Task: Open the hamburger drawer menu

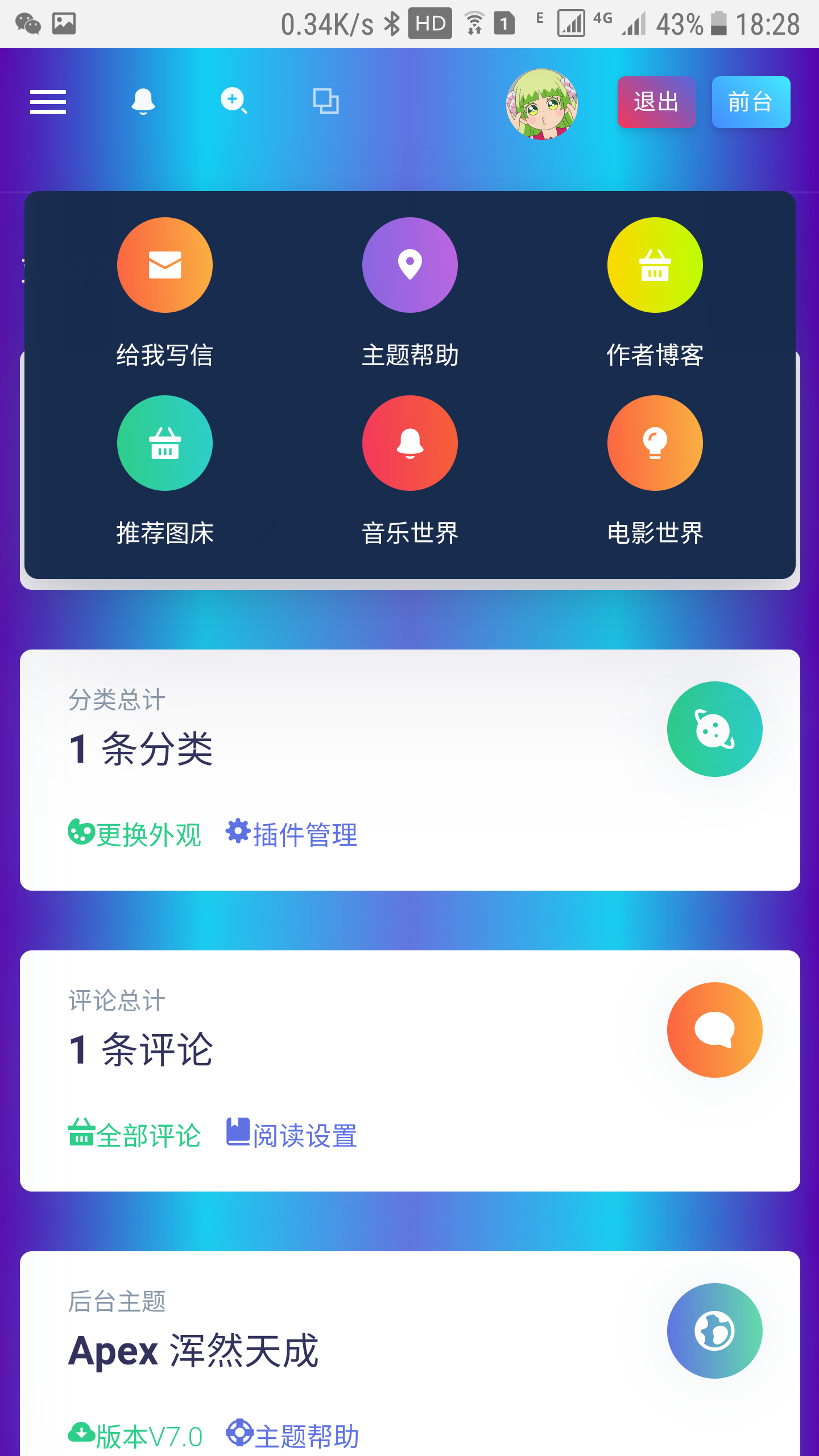Action: pos(48,102)
